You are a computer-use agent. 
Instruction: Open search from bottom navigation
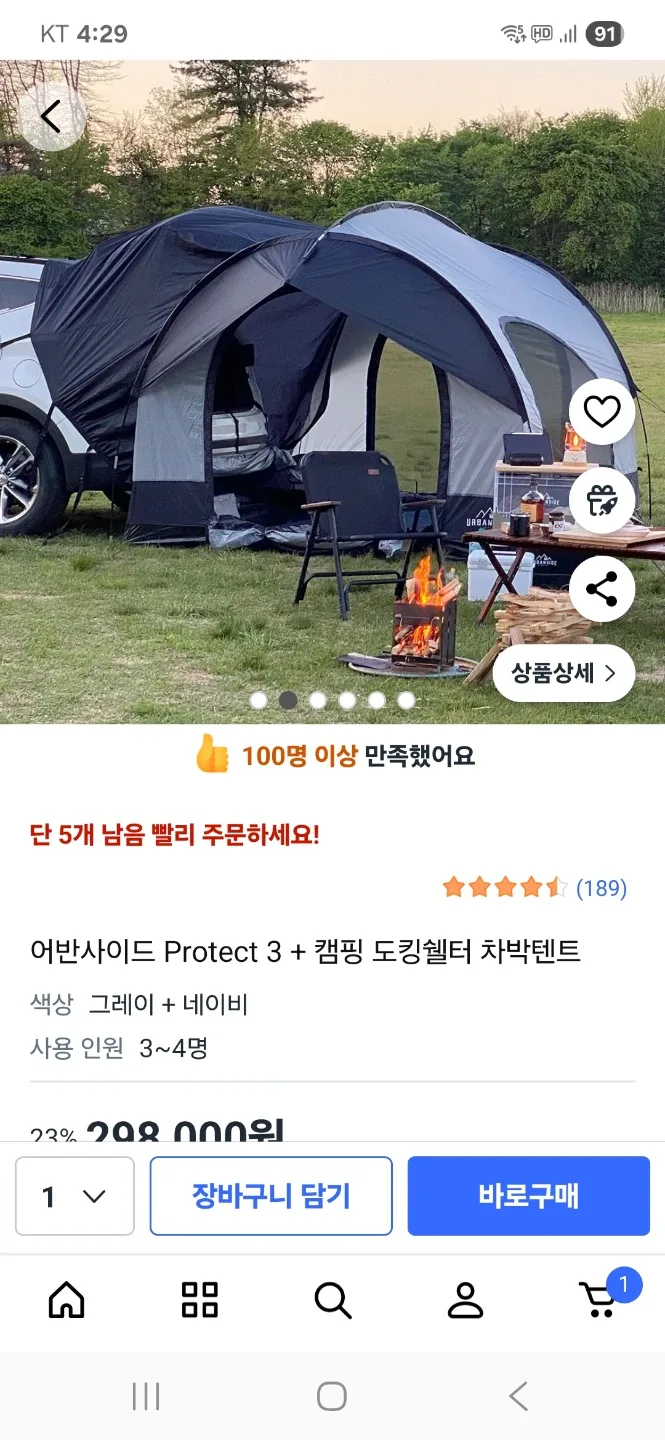(x=332, y=1300)
